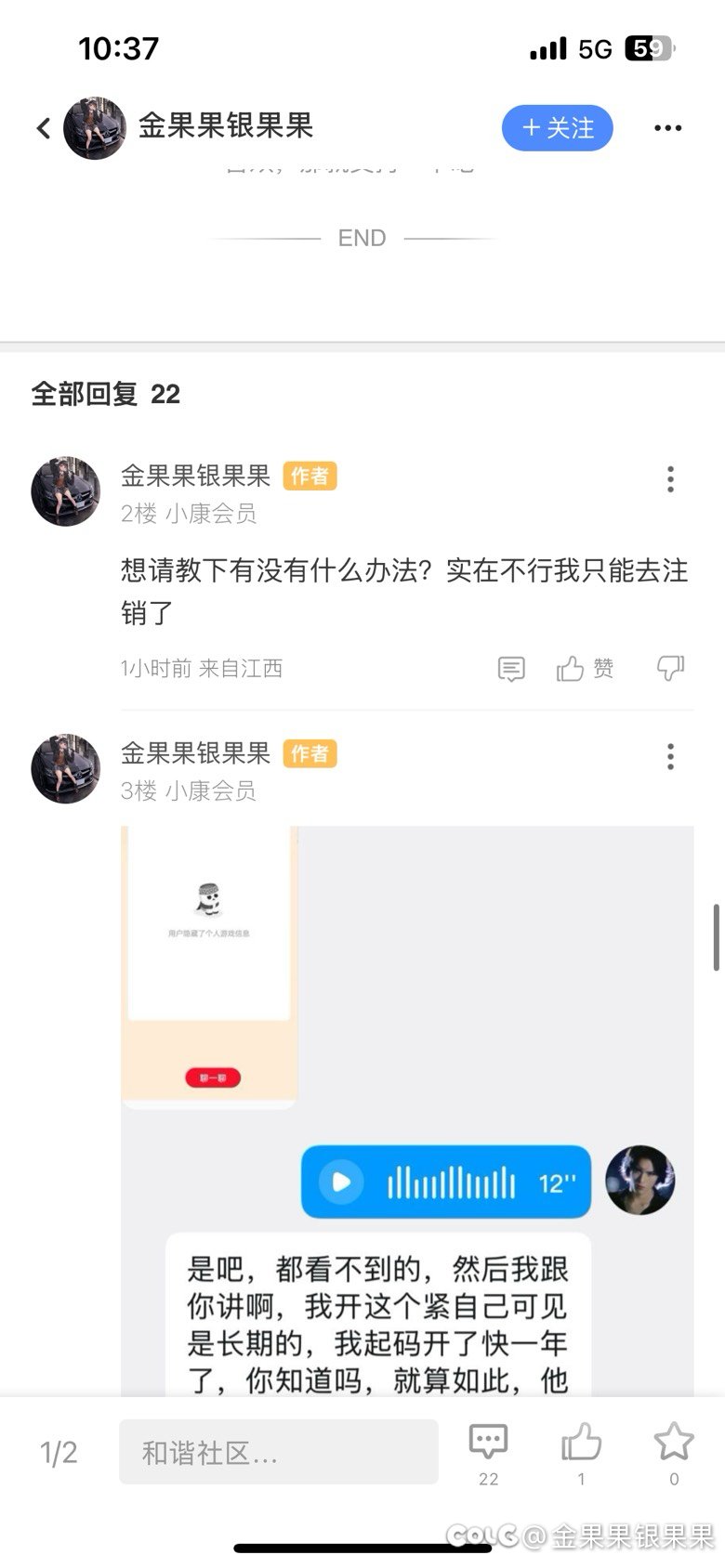Open the header overflow menu

point(667,128)
